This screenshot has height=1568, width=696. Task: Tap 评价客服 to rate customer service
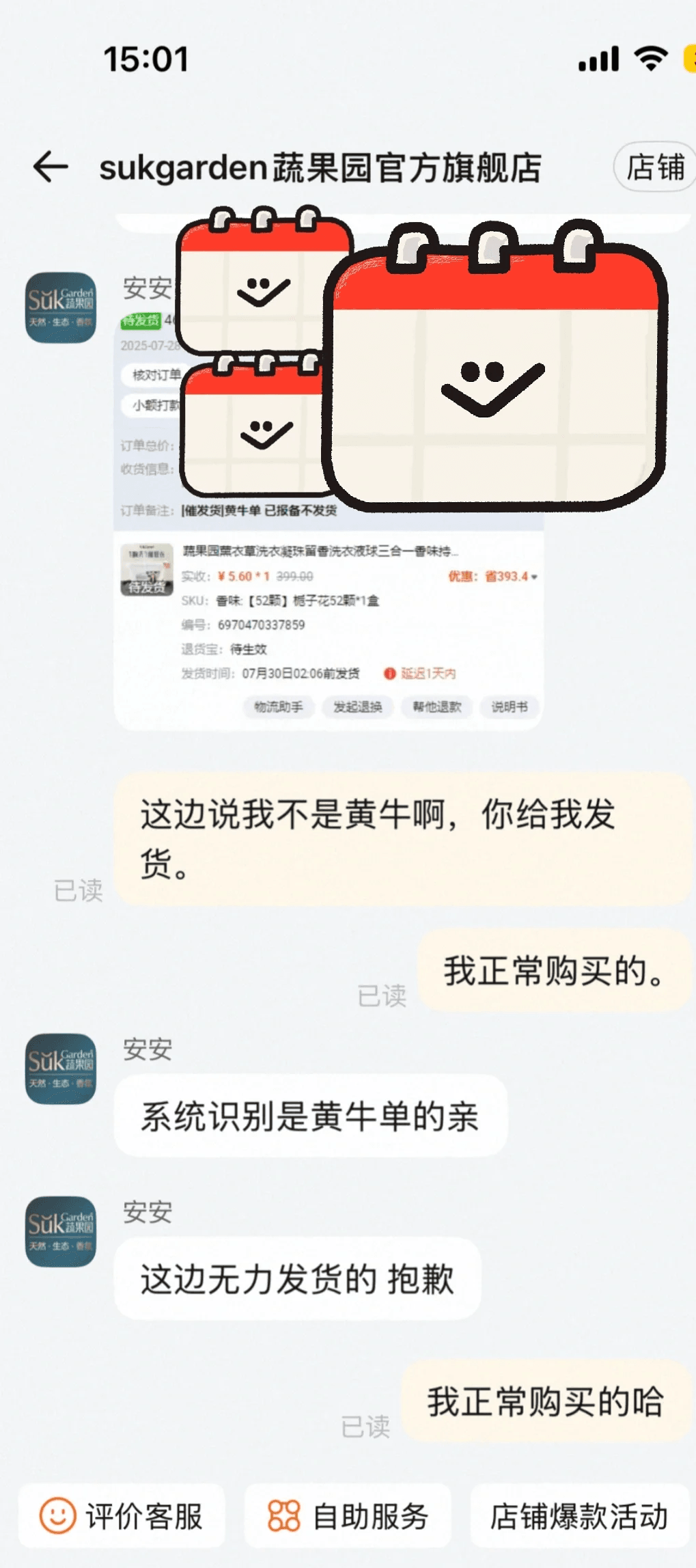coord(122,1515)
